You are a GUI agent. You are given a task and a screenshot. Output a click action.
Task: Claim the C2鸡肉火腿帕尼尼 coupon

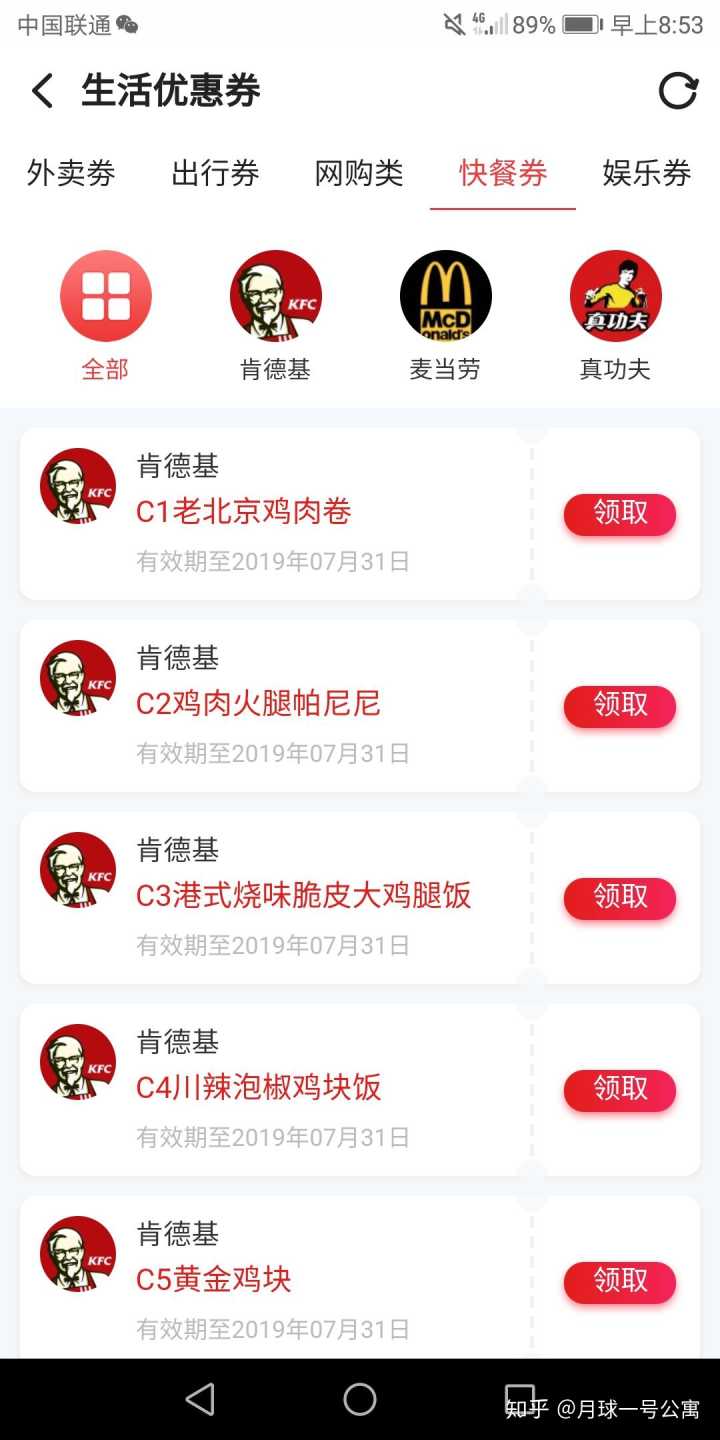point(620,706)
